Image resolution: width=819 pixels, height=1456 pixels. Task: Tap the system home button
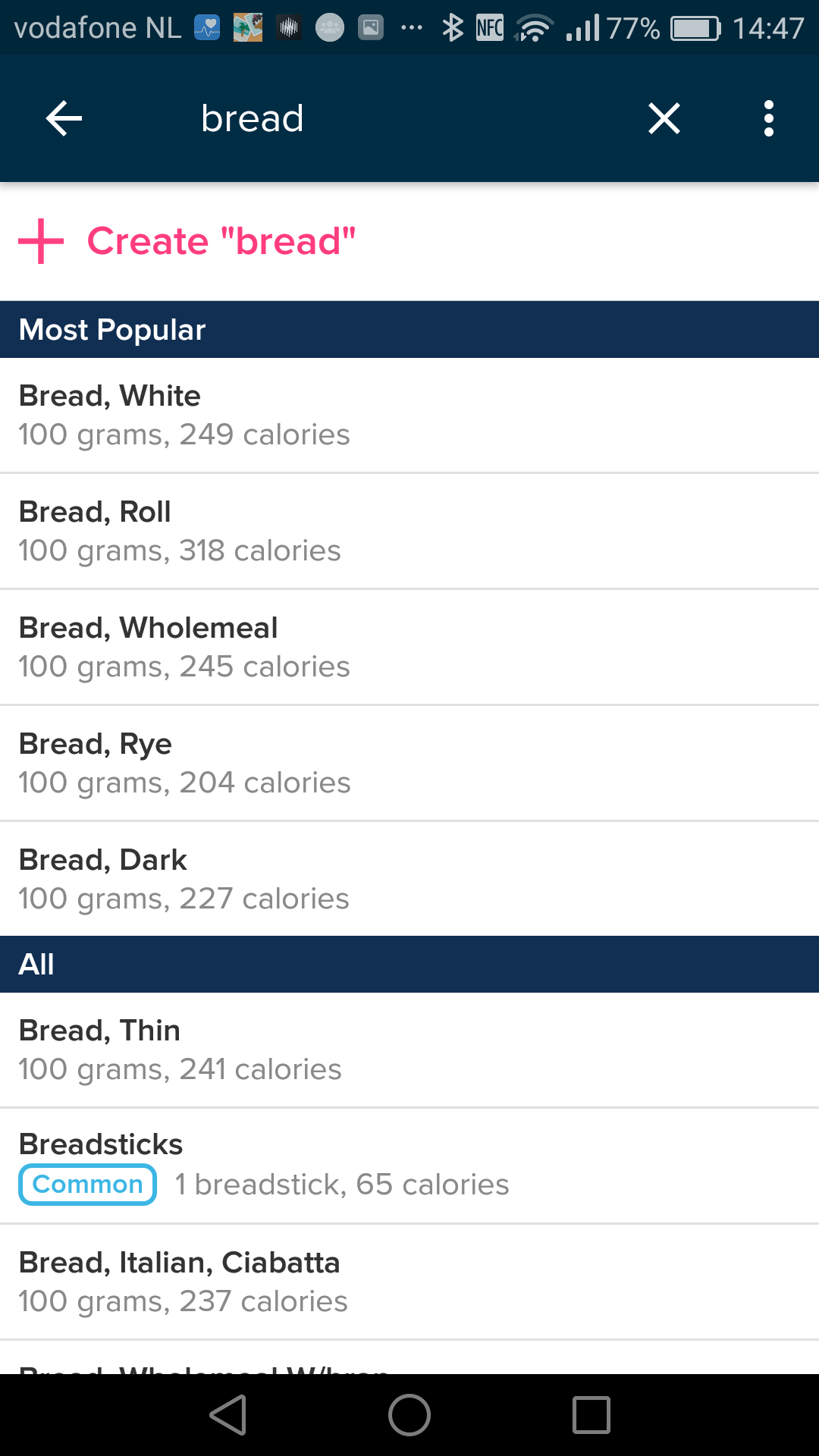pyautogui.click(x=409, y=1415)
